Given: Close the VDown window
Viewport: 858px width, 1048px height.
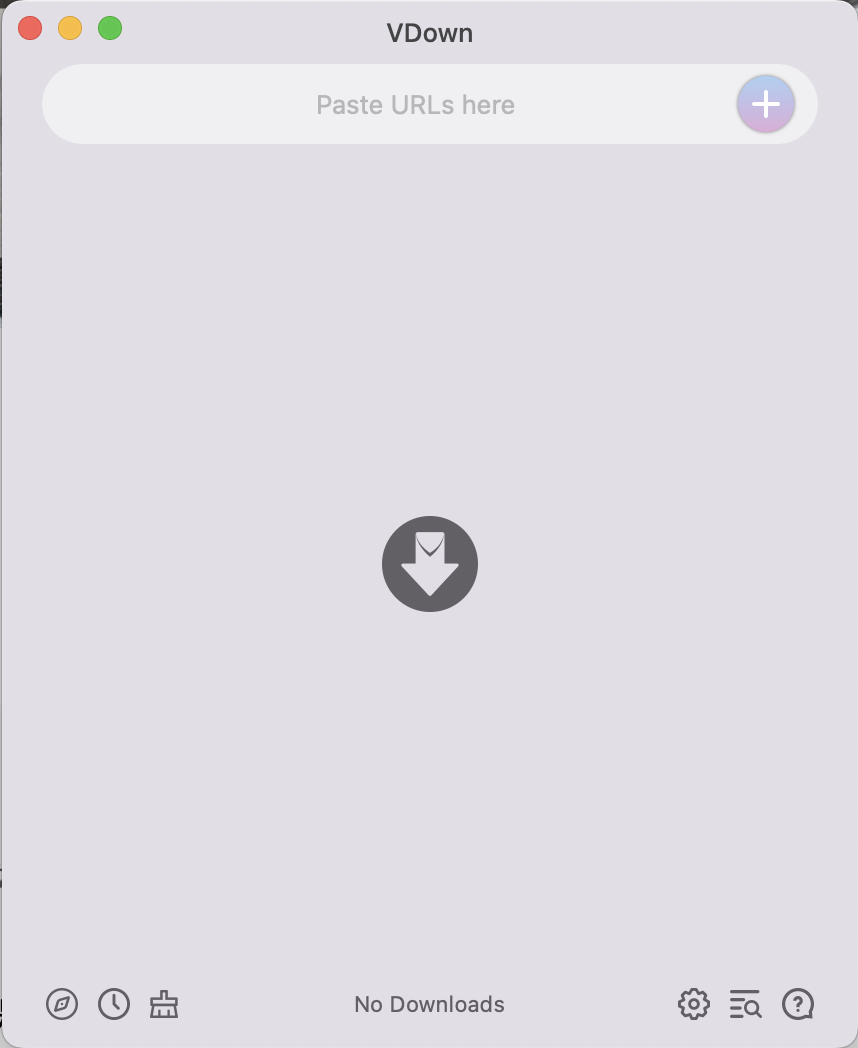Looking at the screenshot, I should 30,28.
